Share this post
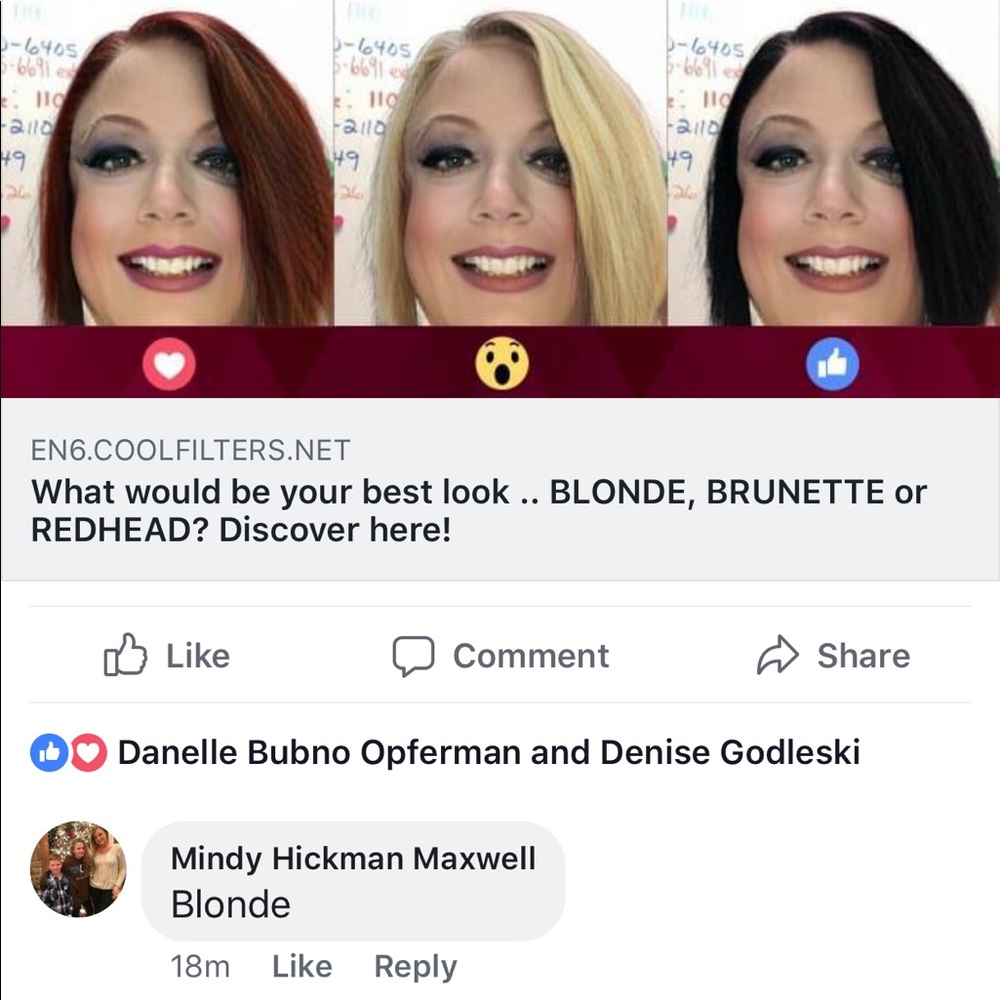 point(832,656)
